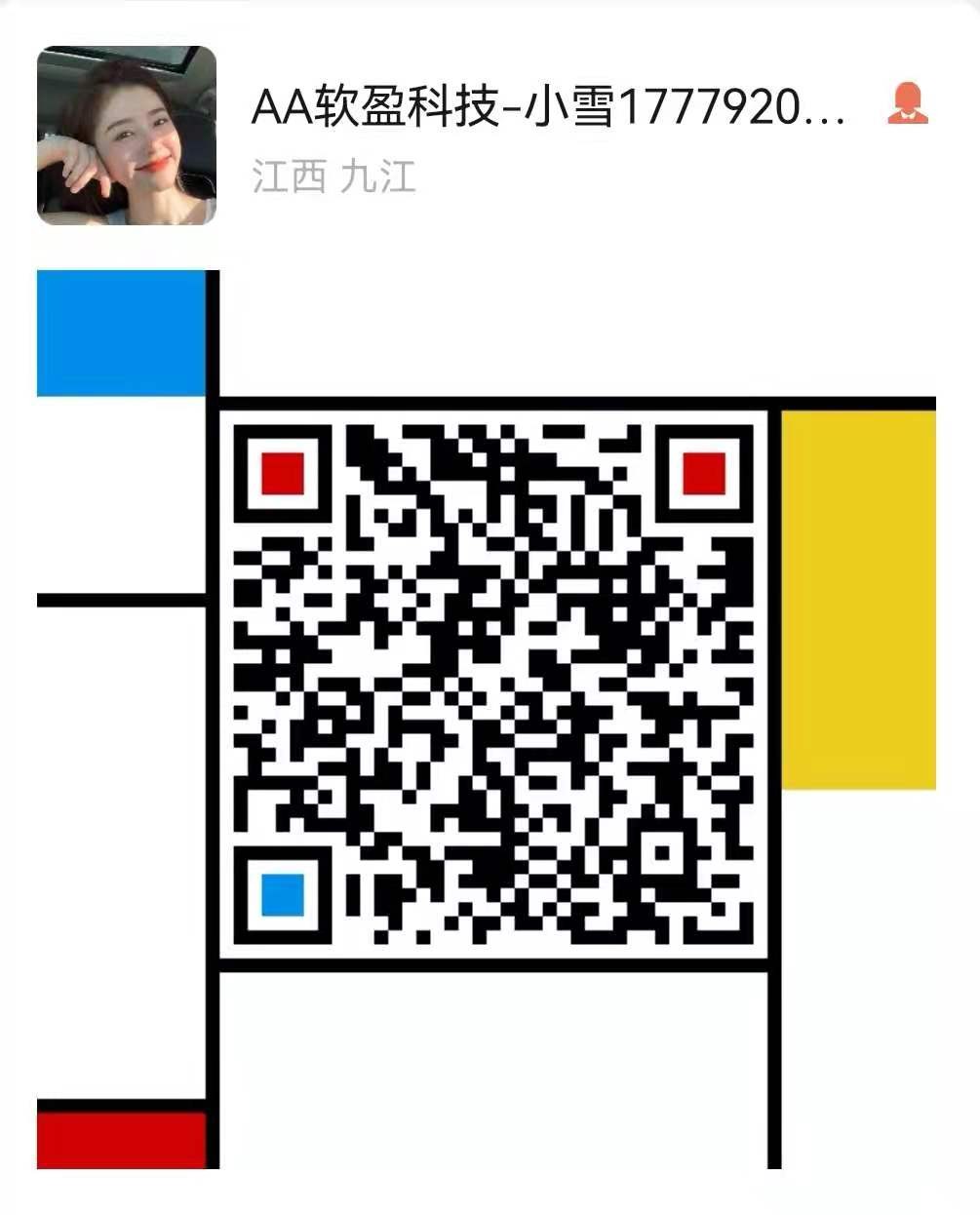This screenshot has height=1215, width=980.
Task: Click the small black module below the blue marker
Action: (x=282, y=936)
